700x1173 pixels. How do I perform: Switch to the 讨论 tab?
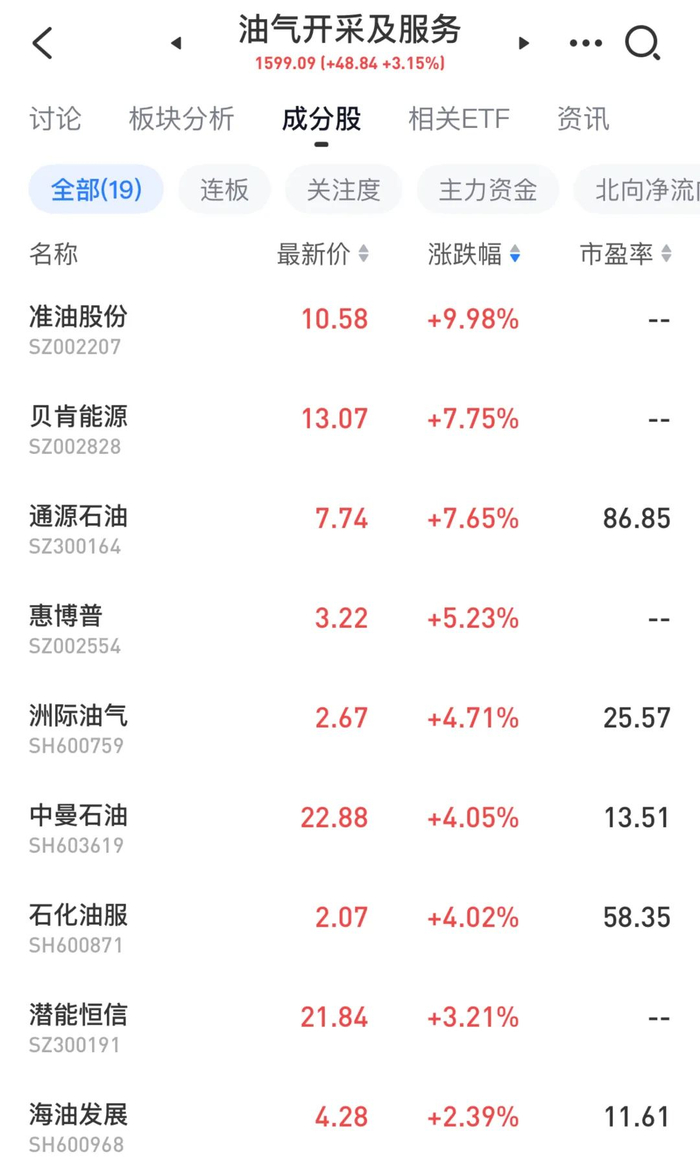point(55,120)
